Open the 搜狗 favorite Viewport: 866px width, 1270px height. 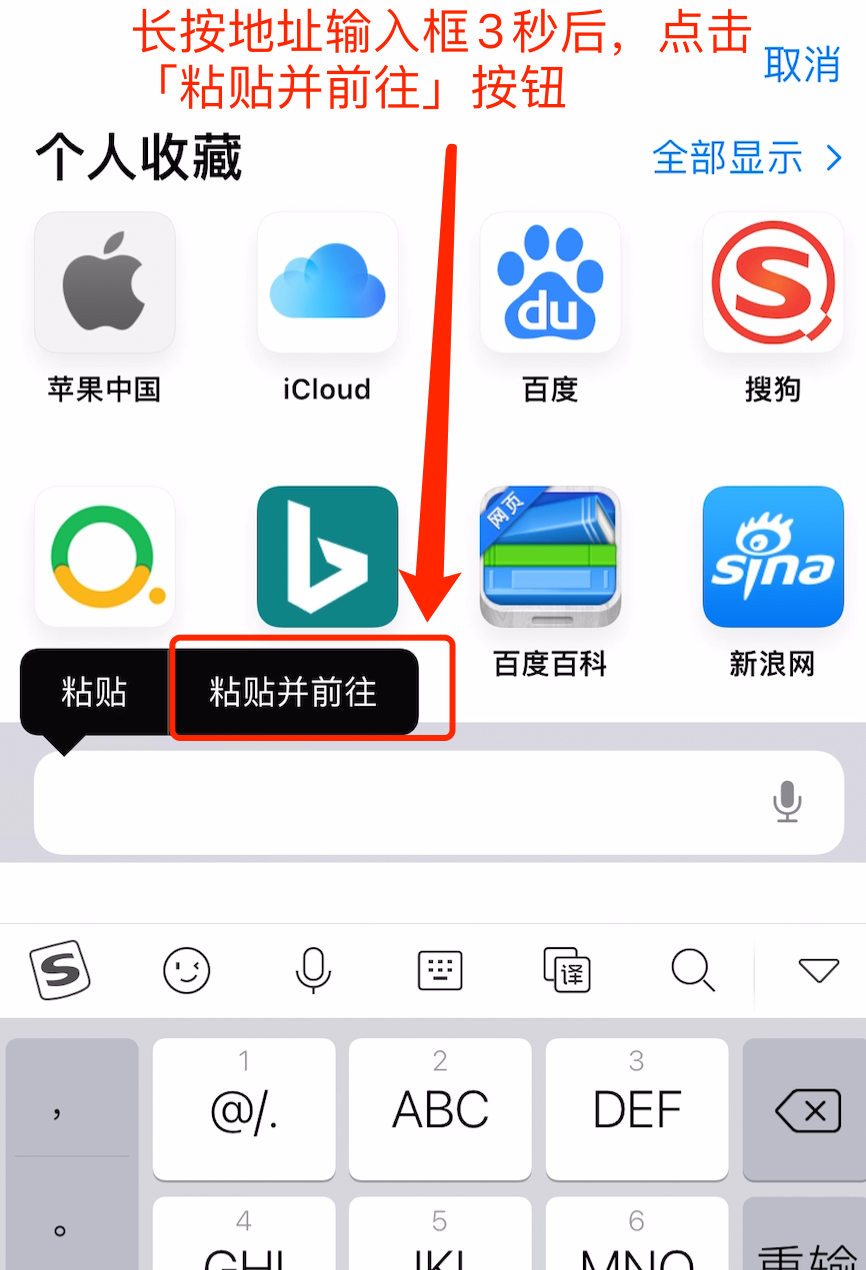pyautogui.click(x=773, y=282)
